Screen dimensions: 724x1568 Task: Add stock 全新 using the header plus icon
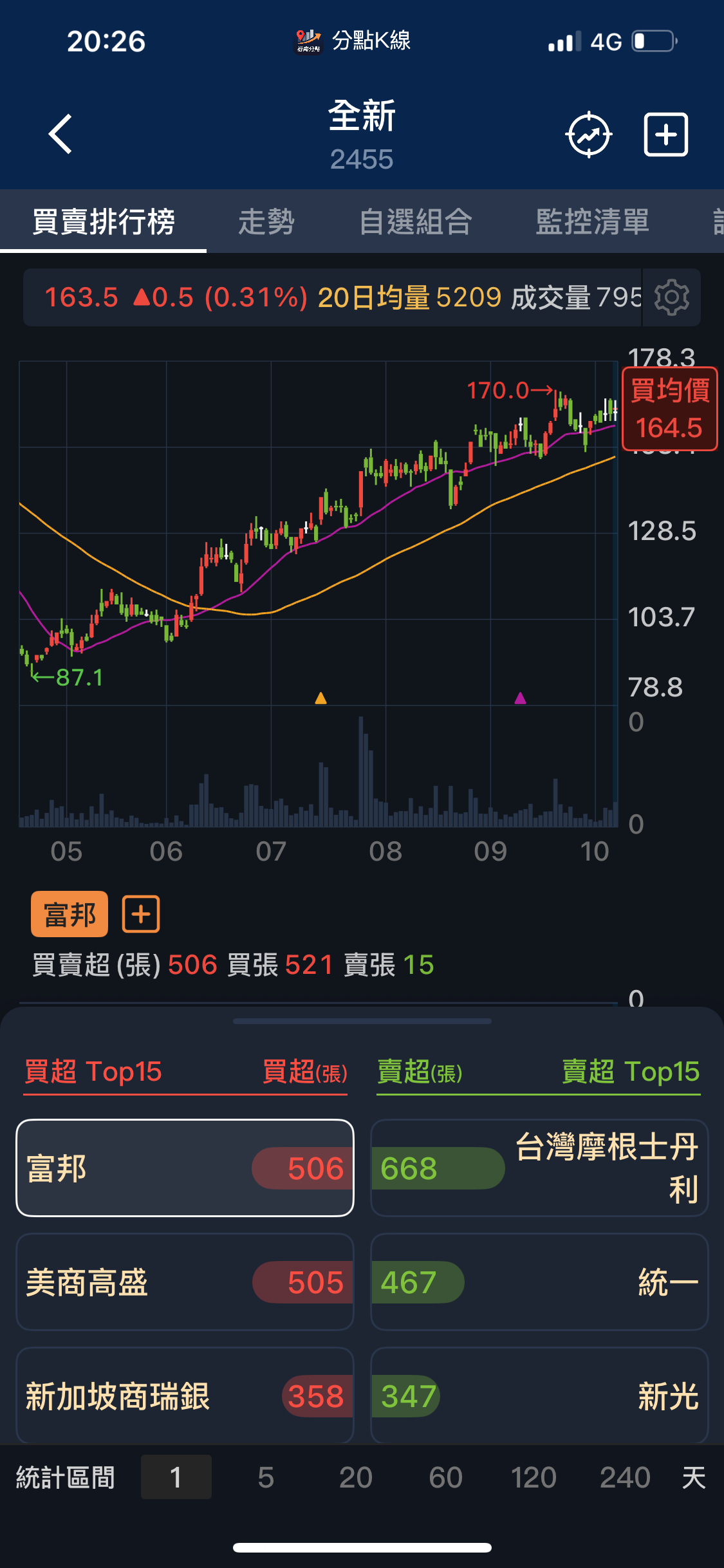coord(665,135)
